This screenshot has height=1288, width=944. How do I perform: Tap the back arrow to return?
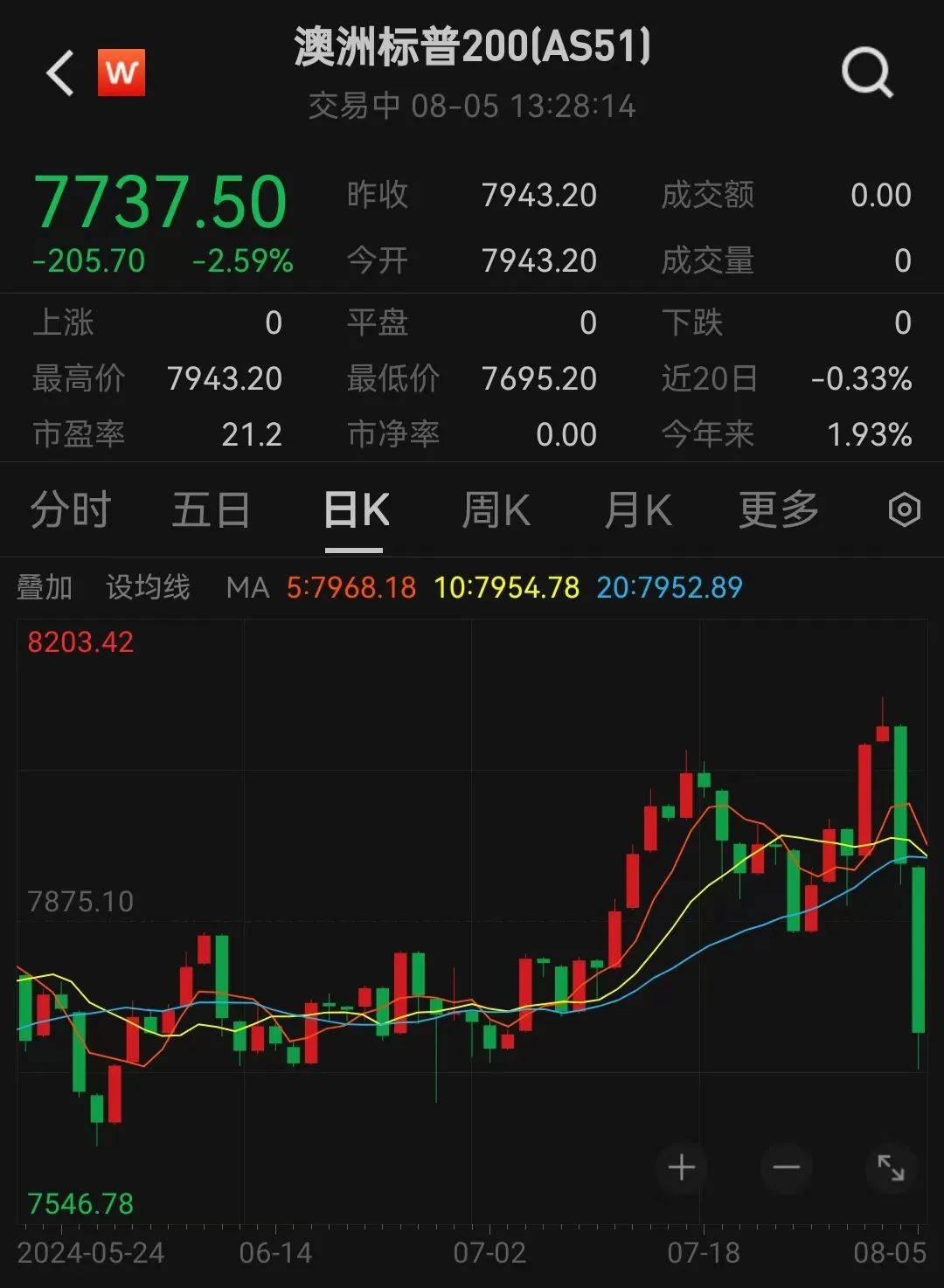click(59, 74)
